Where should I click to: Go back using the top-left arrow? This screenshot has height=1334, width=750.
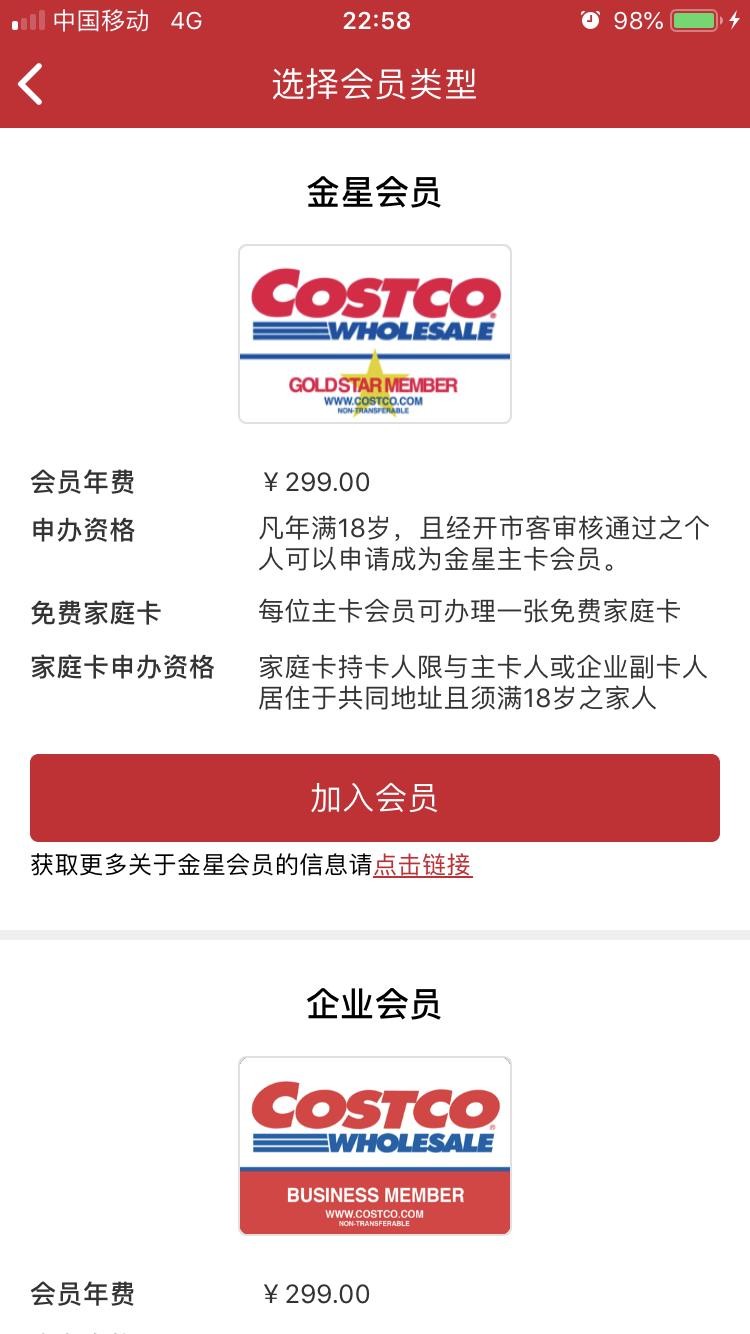[x=32, y=84]
